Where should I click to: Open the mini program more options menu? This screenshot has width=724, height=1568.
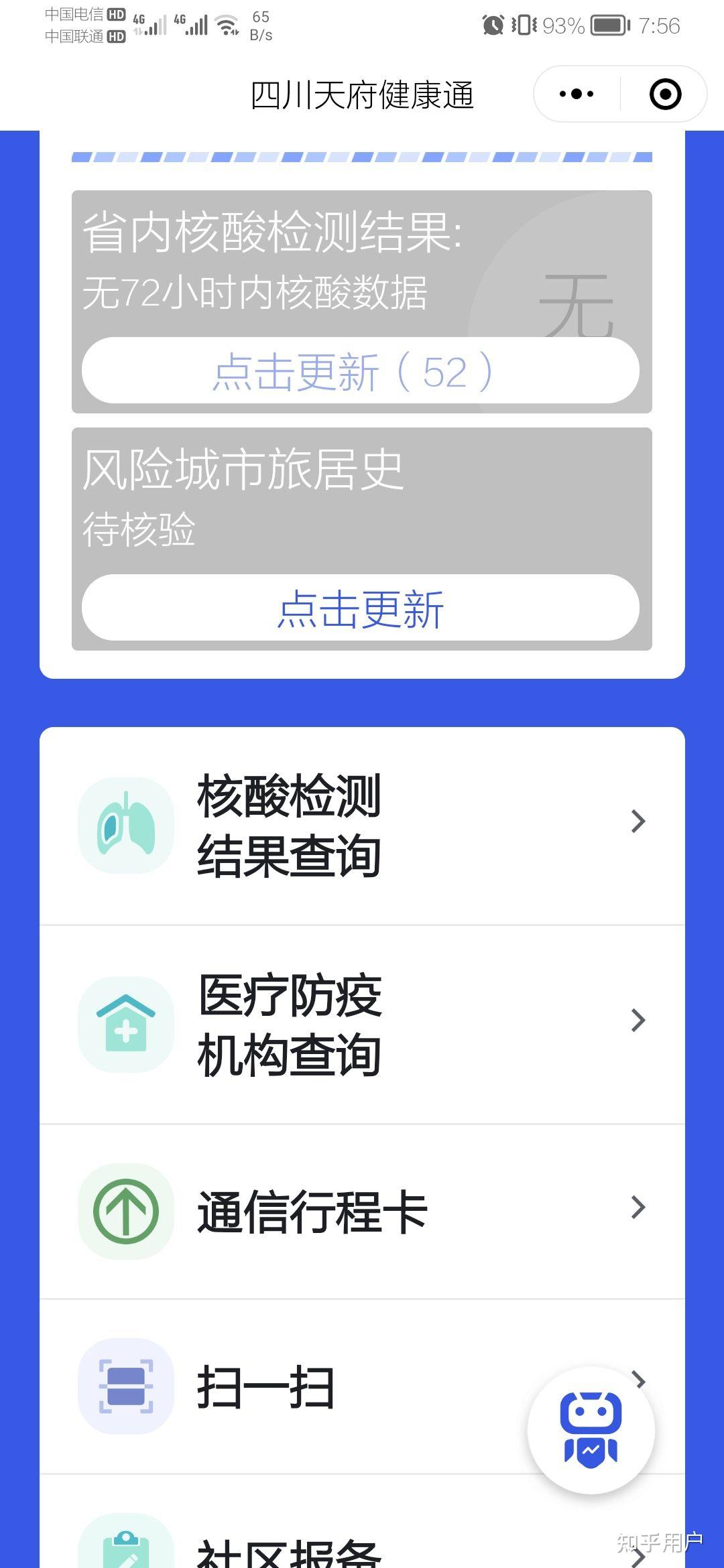tap(577, 94)
